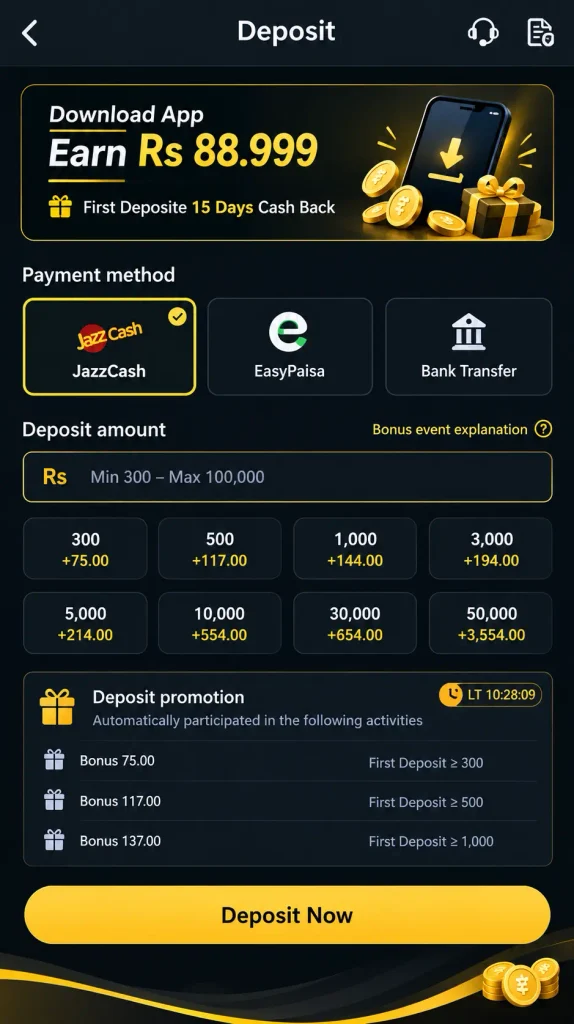Pick the 30,000 deposit amount

coord(355,623)
